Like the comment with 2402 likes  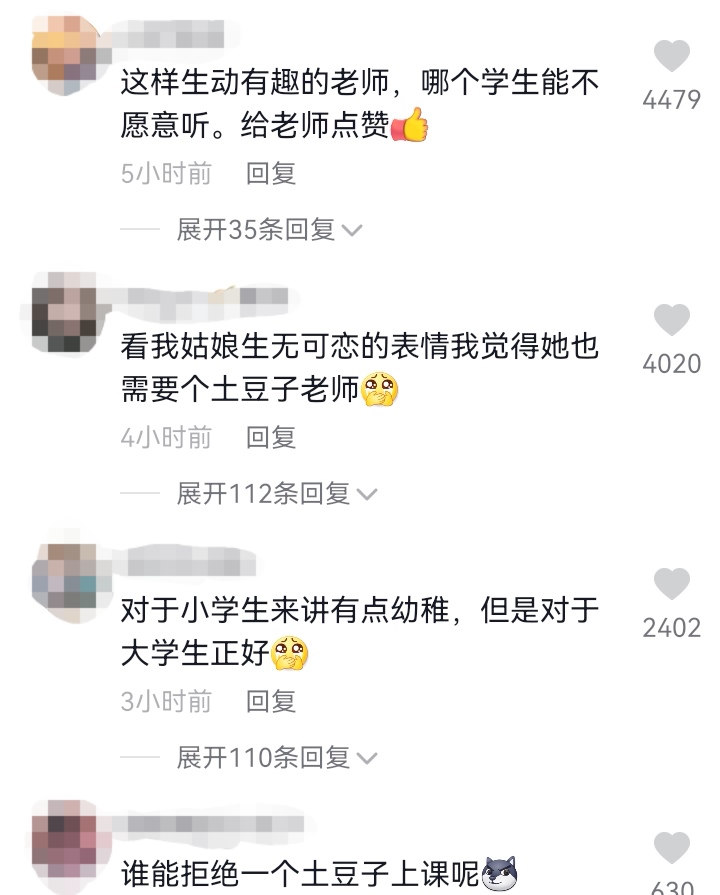(672, 584)
